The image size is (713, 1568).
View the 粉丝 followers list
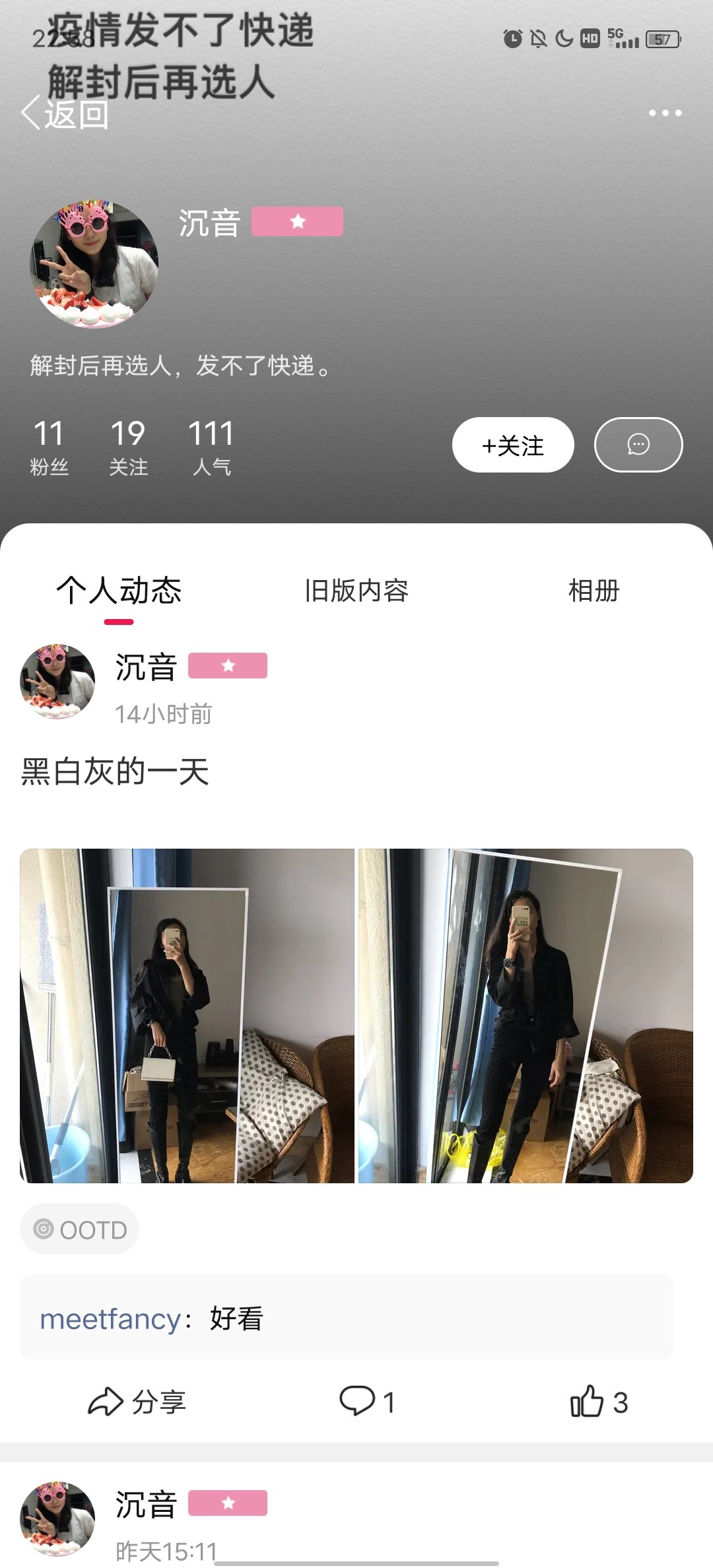point(49,447)
